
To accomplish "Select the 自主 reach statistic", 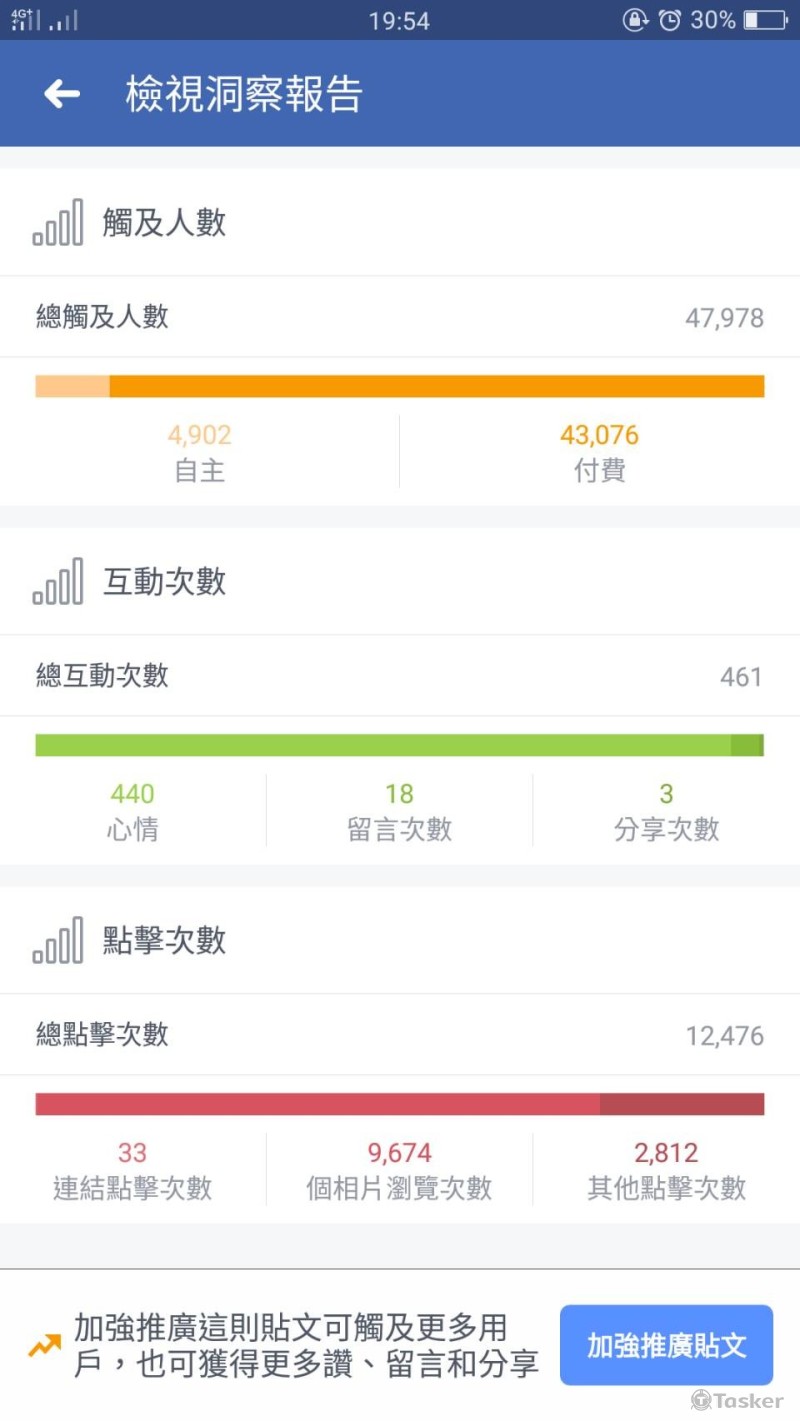I will [200, 450].
